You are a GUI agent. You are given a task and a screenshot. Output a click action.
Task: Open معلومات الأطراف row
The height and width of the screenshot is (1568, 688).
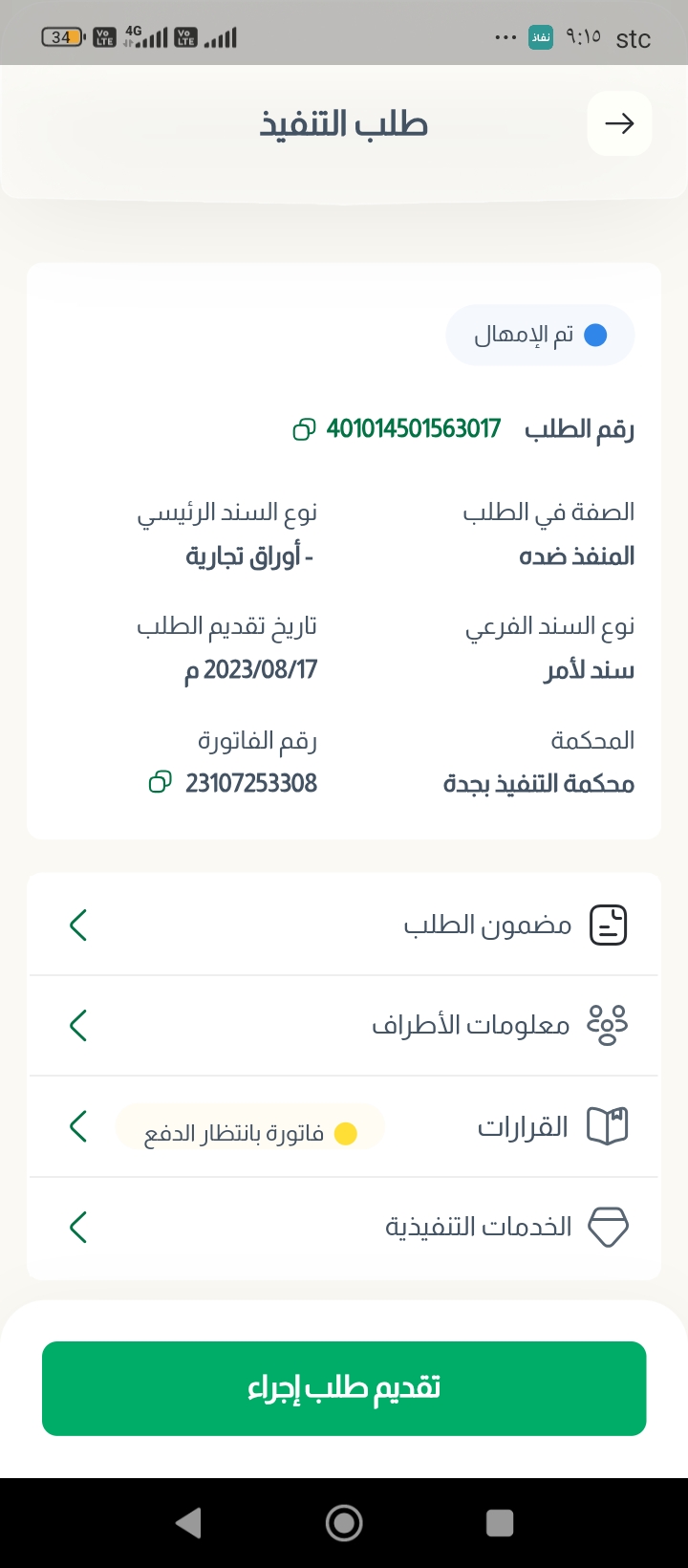(344, 1025)
